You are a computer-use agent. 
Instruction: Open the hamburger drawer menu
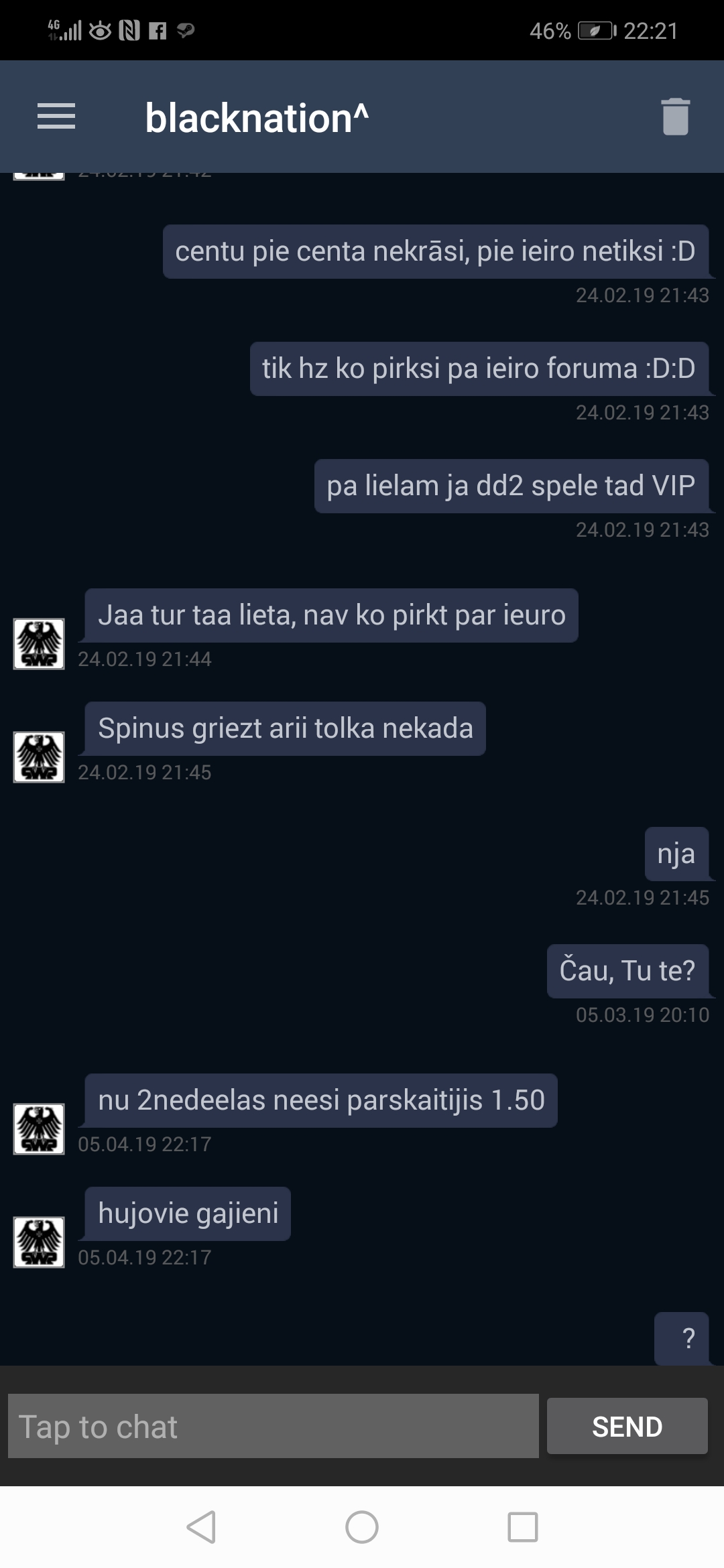pyautogui.click(x=56, y=117)
